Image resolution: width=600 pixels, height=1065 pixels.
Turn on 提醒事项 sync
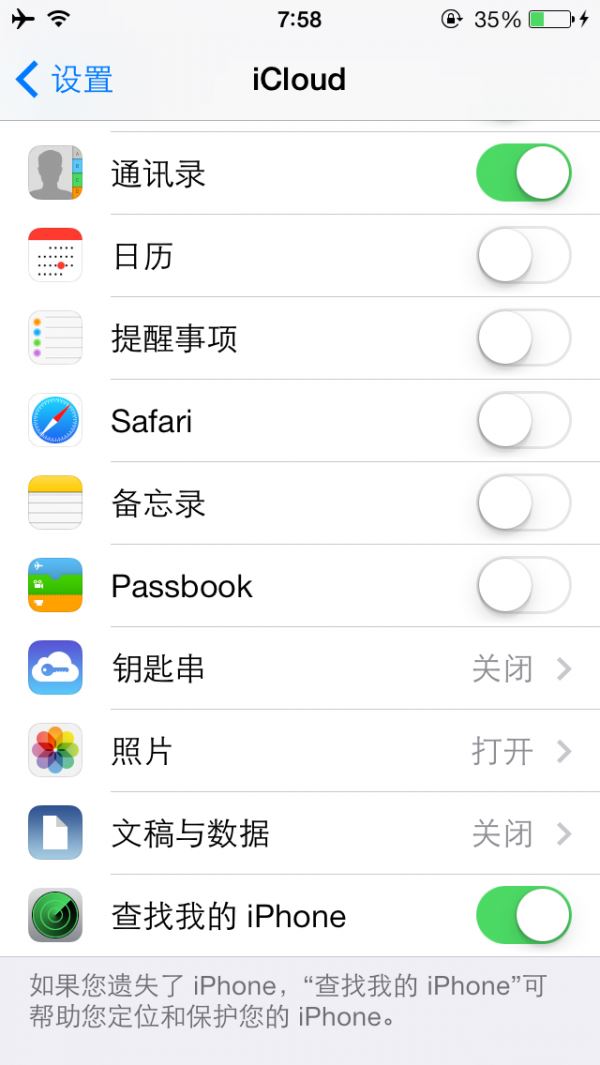click(523, 338)
